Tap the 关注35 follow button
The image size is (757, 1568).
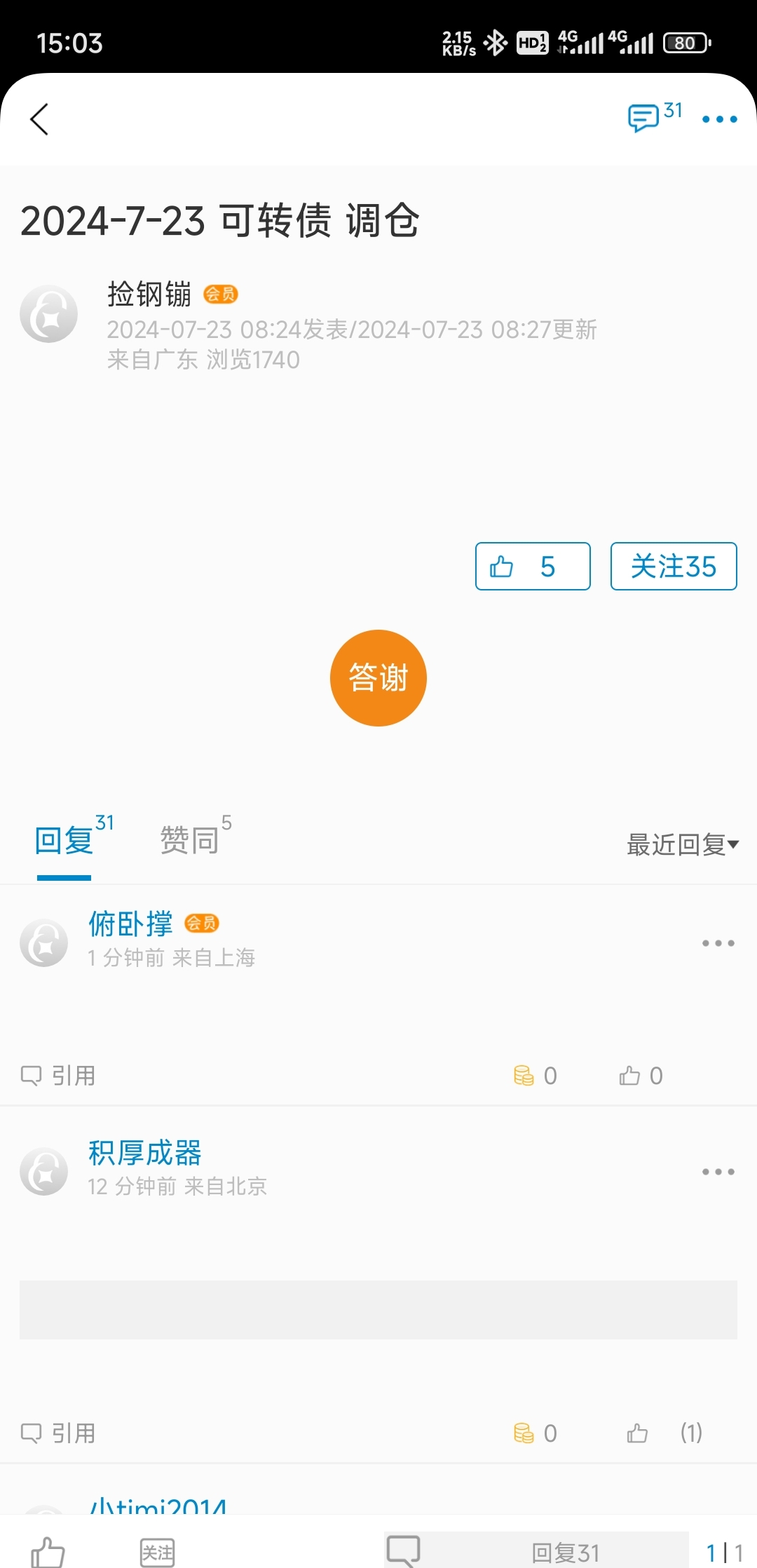tap(673, 566)
